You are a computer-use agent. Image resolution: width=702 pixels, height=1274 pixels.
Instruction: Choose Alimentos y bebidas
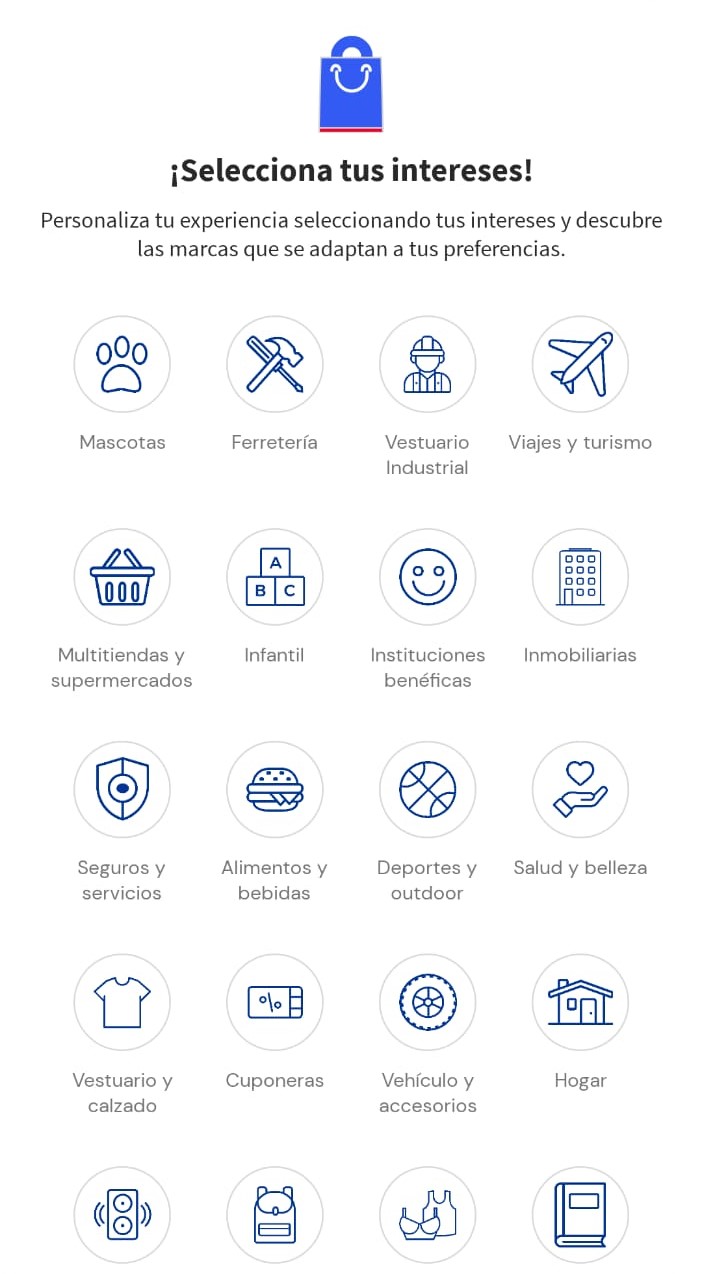(x=275, y=789)
